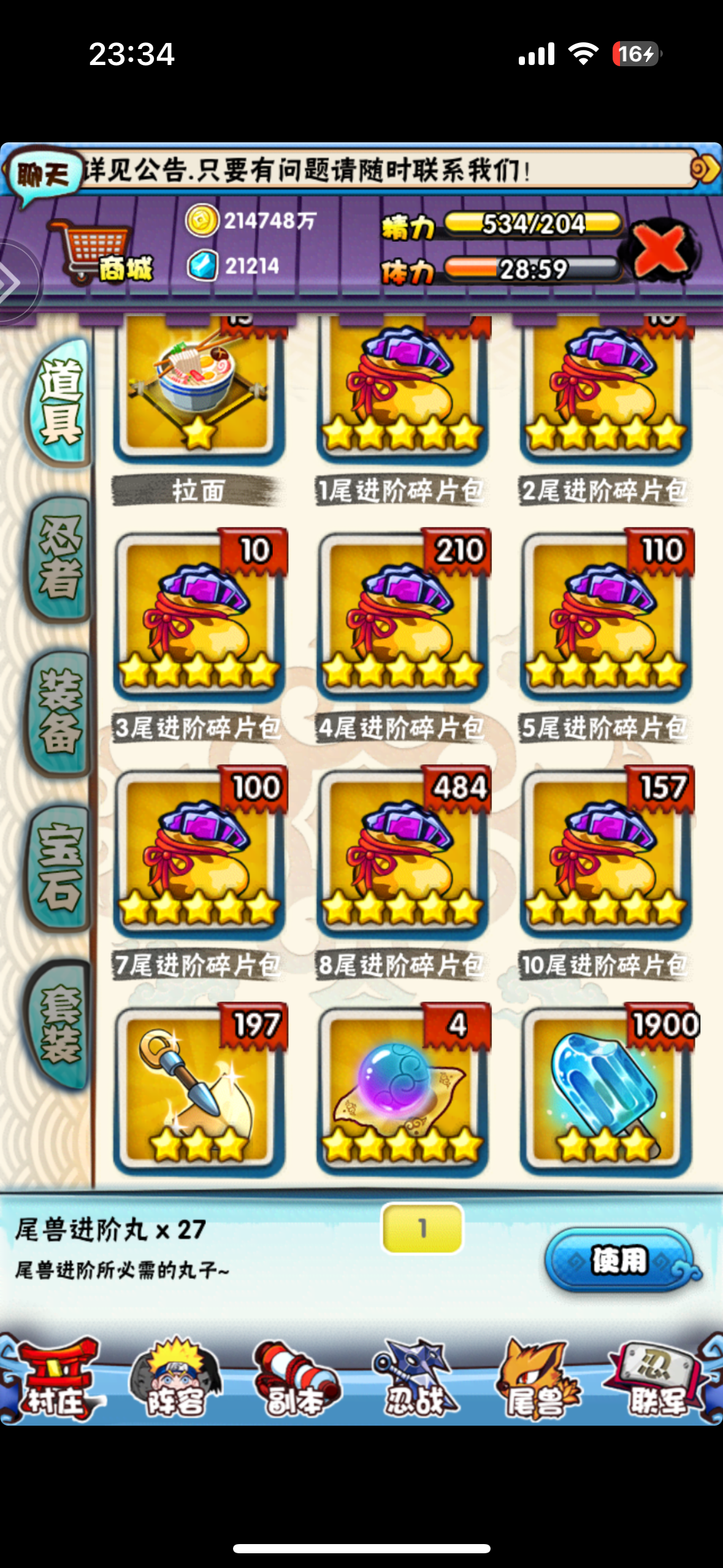Select the 4尾进阶碎片包 item
Screen dimensions: 723x1568
(402, 617)
